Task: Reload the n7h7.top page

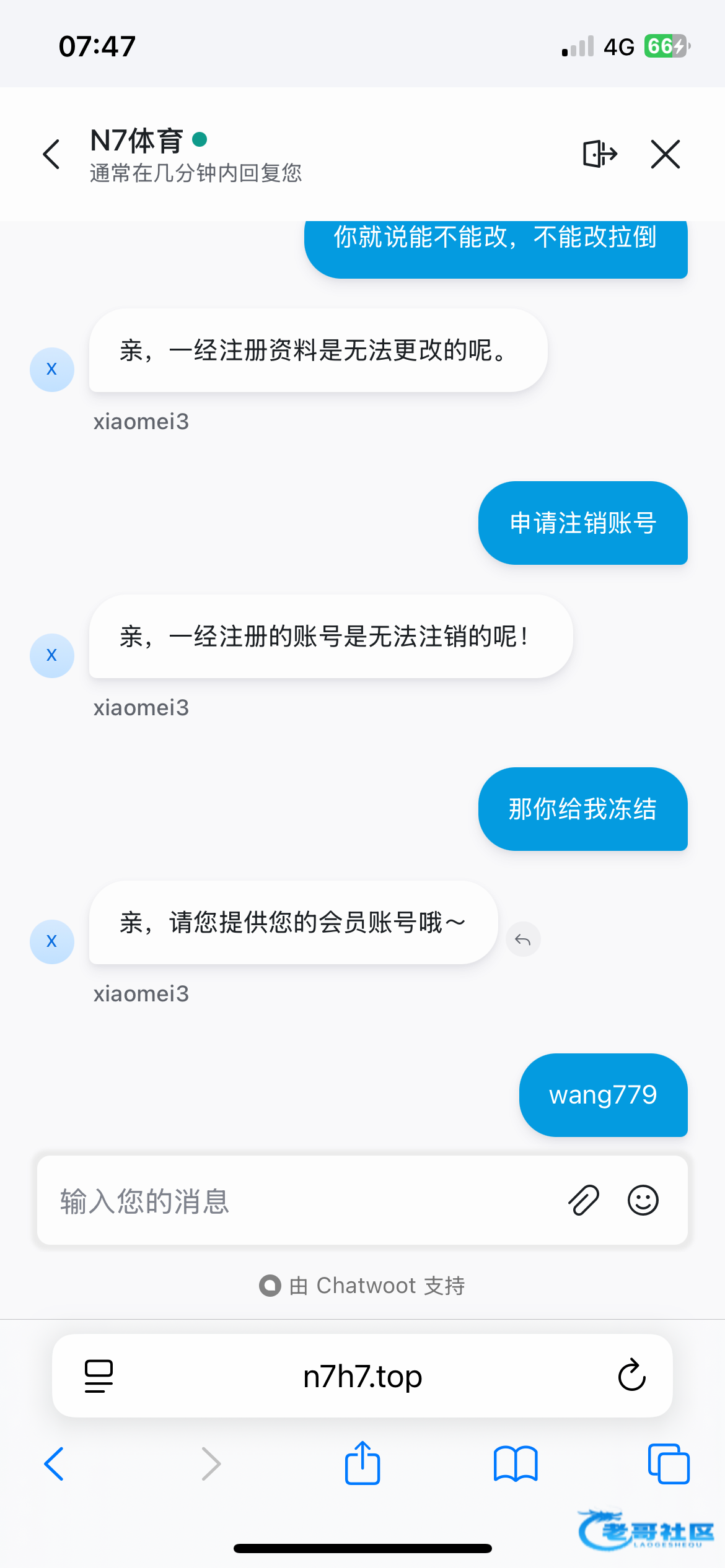Action: 631,1376
